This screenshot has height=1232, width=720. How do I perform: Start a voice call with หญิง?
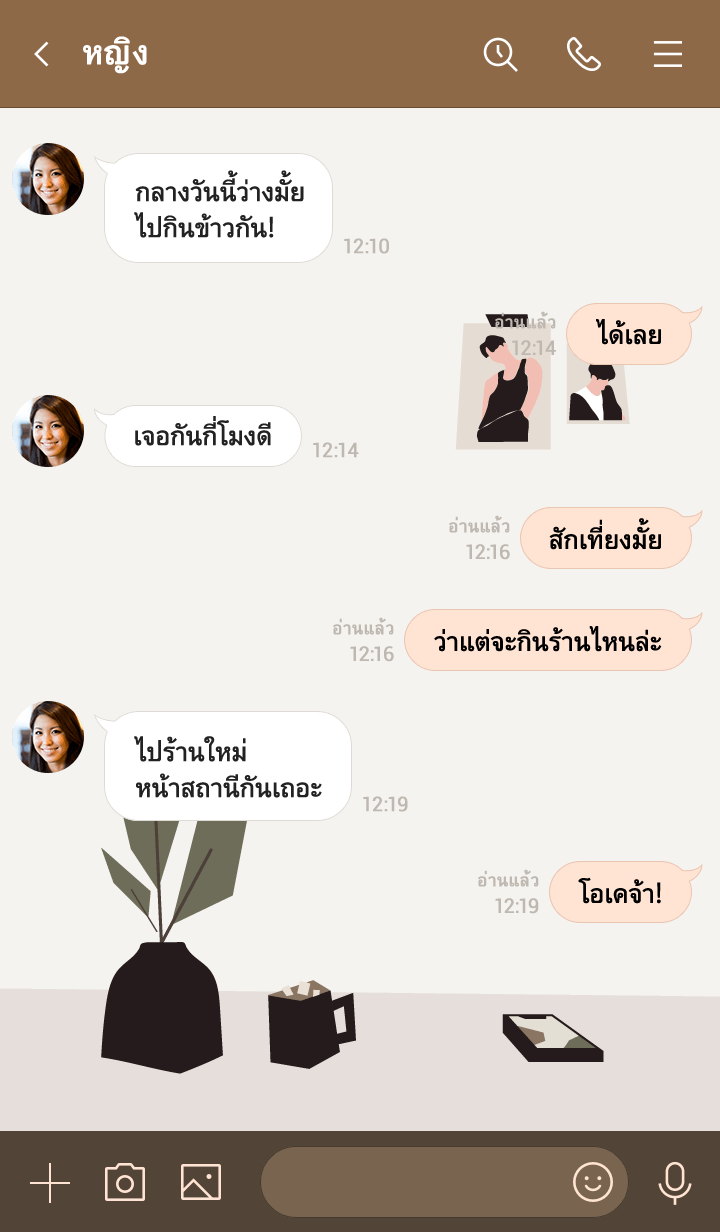pos(584,54)
